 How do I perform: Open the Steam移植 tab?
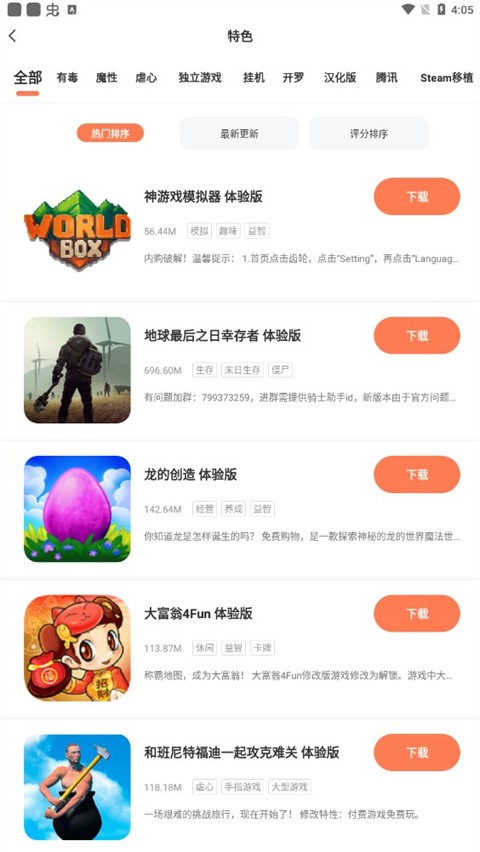446,78
